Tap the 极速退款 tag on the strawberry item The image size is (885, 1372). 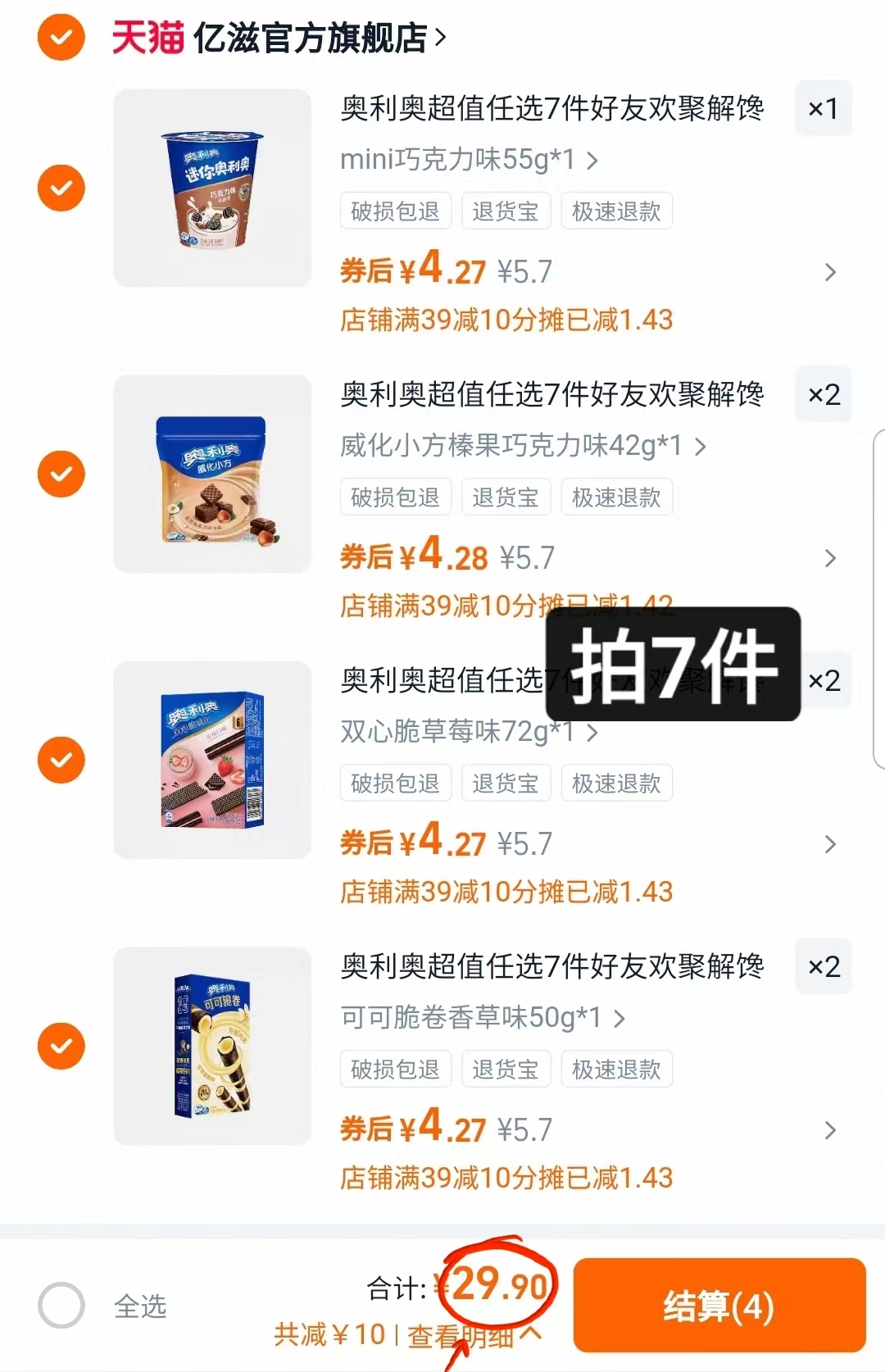tap(616, 783)
